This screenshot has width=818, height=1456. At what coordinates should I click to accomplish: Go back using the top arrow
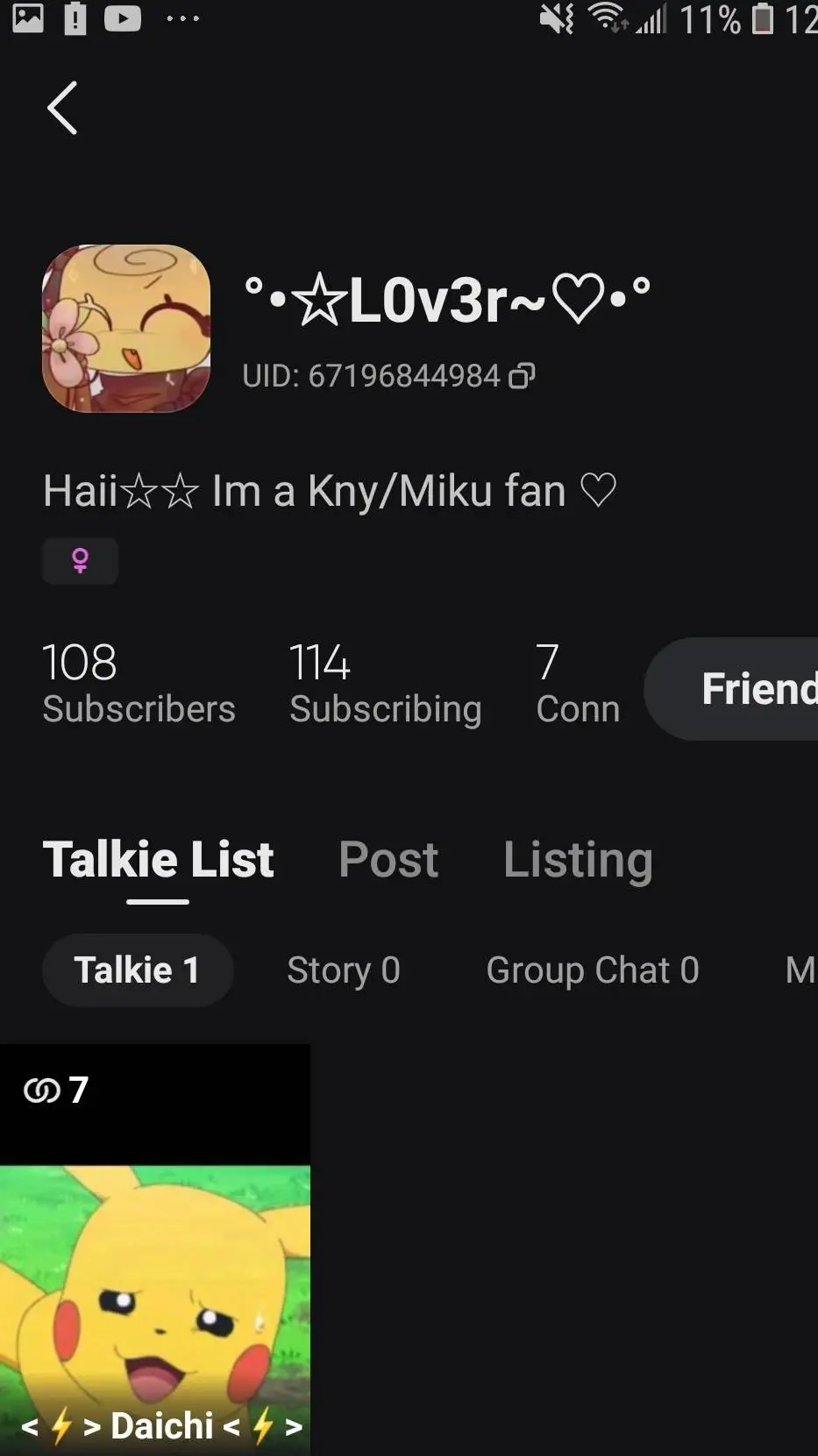pyautogui.click(x=62, y=108)
